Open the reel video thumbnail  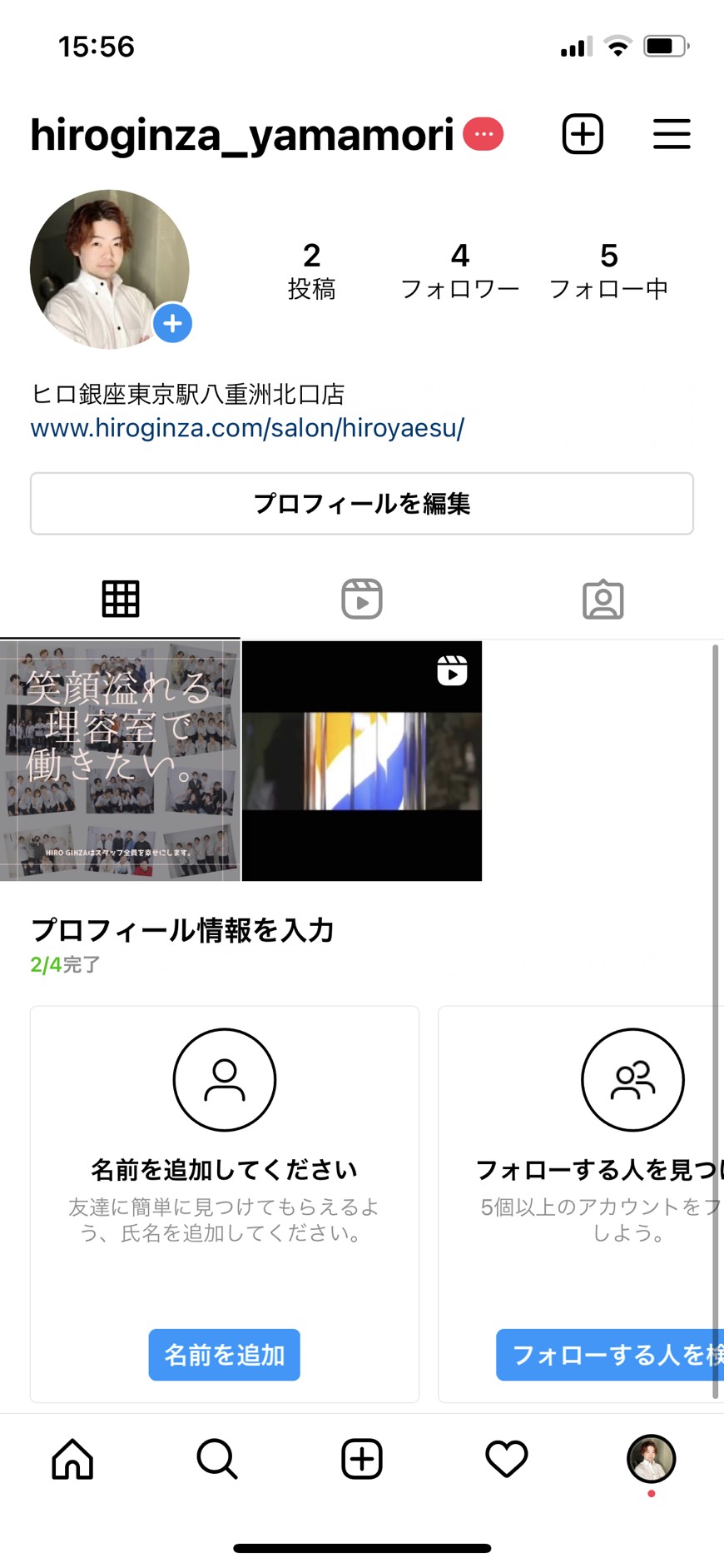pyautogui.click(x=362, y=760)
